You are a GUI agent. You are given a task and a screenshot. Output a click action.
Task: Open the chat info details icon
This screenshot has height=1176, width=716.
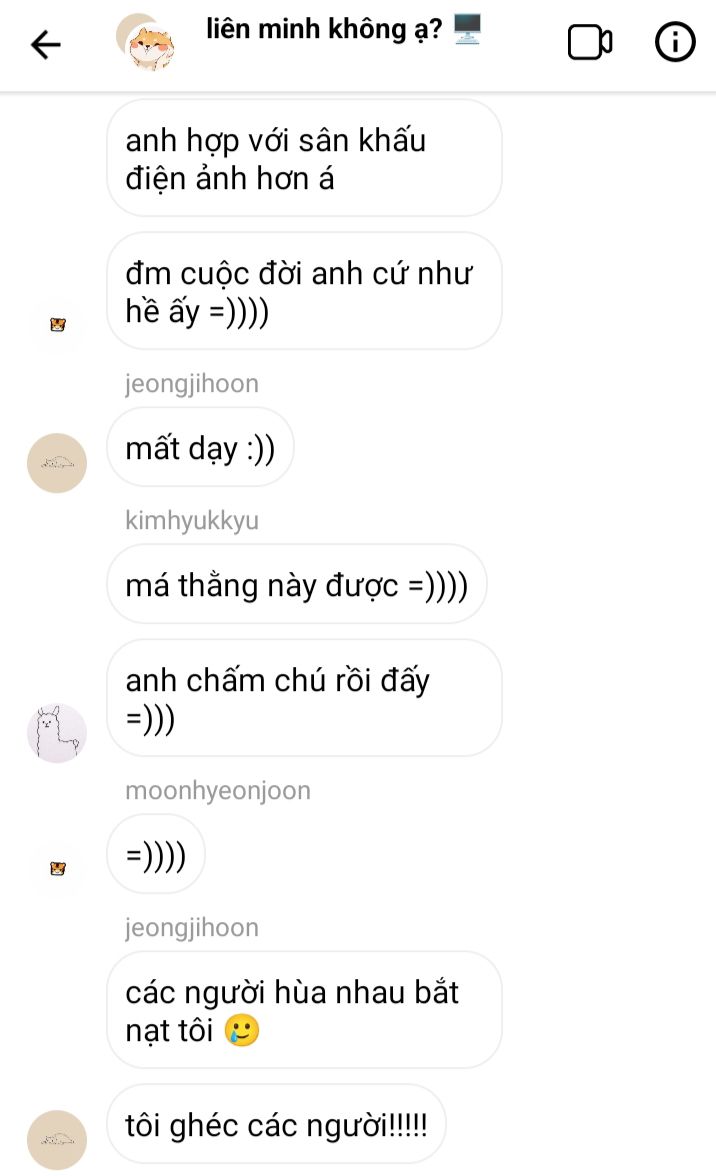coord(675,42)
